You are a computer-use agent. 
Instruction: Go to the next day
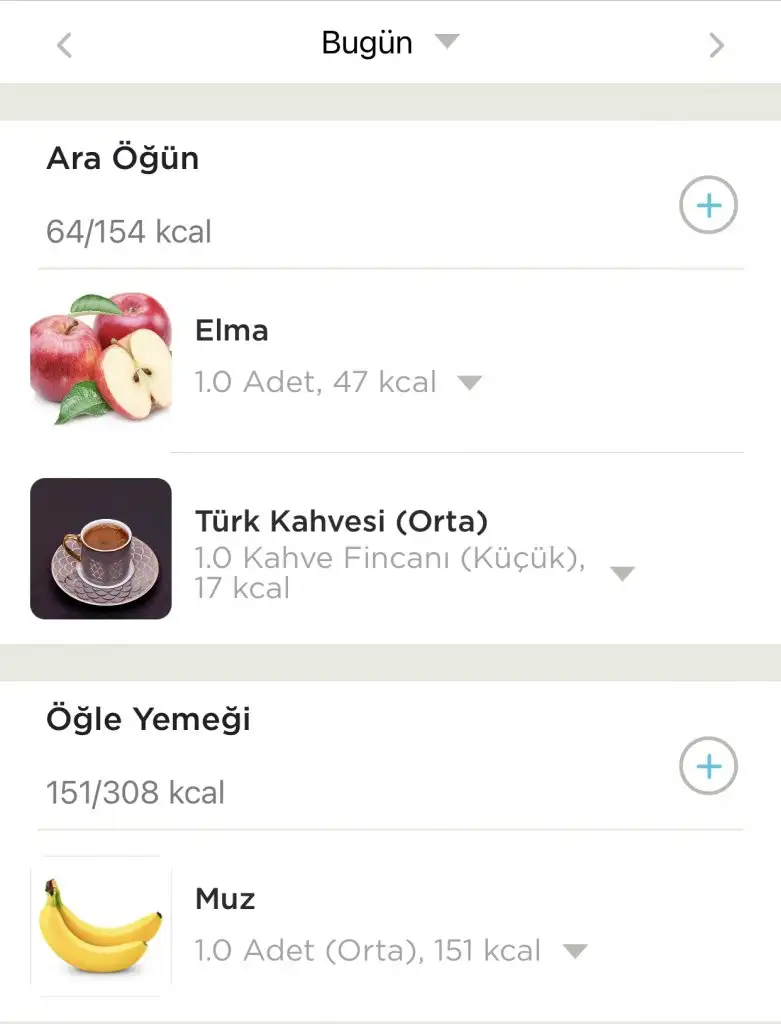click(716, 45)
